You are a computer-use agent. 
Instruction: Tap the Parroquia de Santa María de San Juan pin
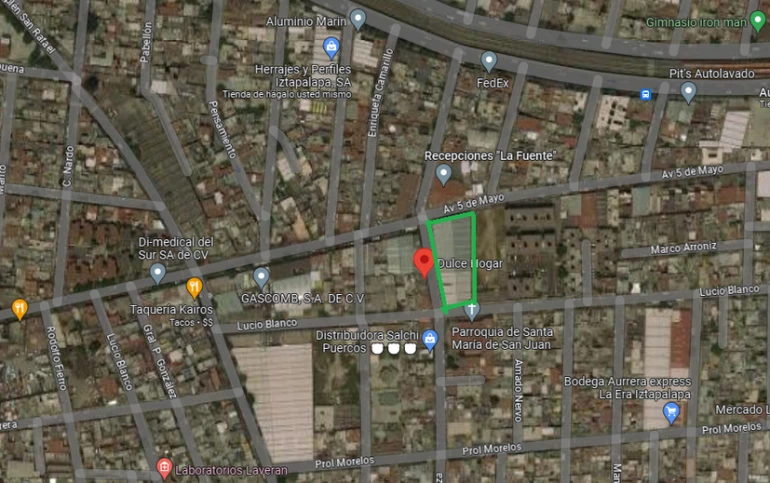pyautogui.click(x=472, y=311)
